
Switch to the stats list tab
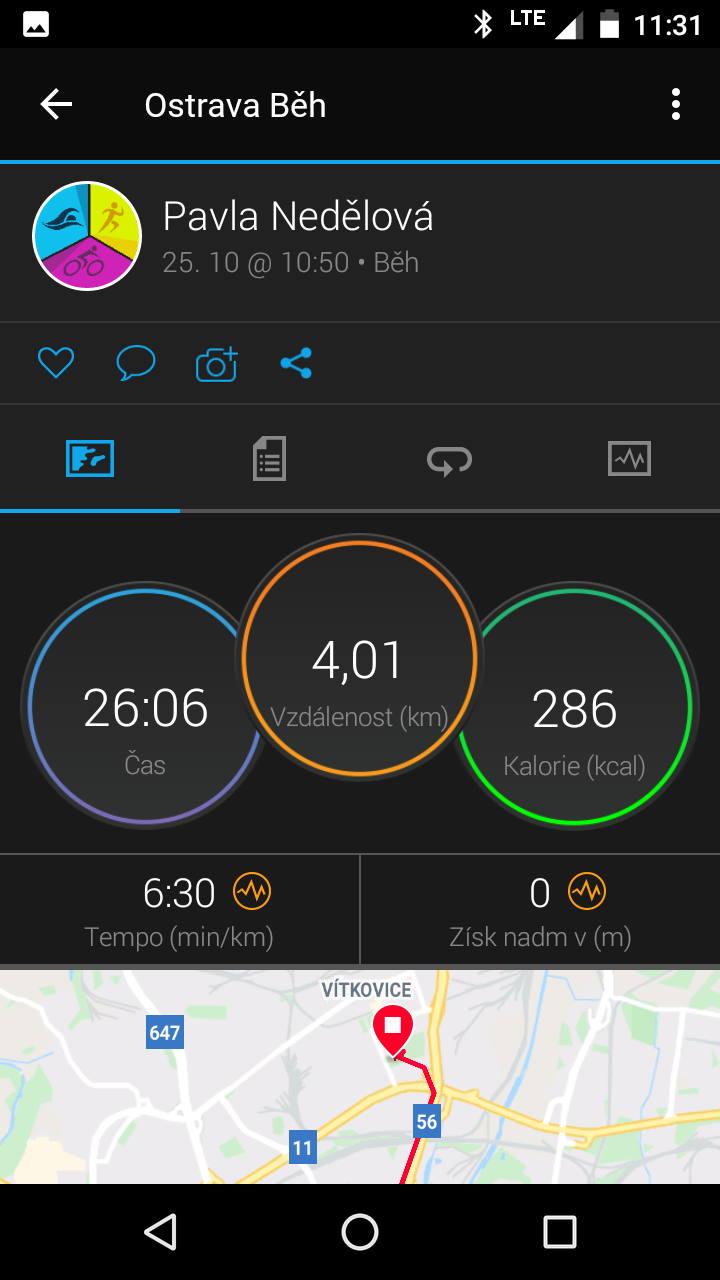[x=270, y=459]
